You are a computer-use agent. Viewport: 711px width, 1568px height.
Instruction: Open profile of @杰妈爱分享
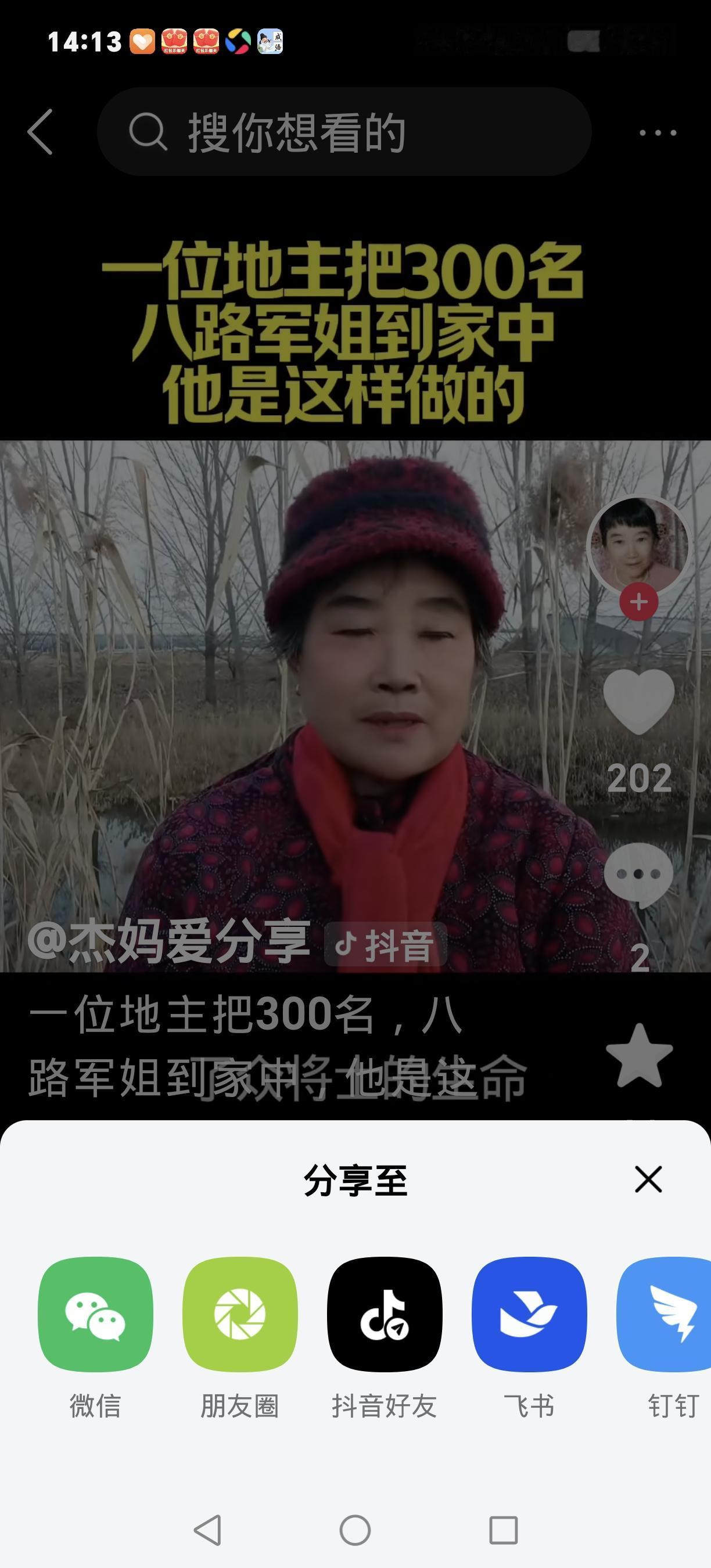[x=170, y=940]
